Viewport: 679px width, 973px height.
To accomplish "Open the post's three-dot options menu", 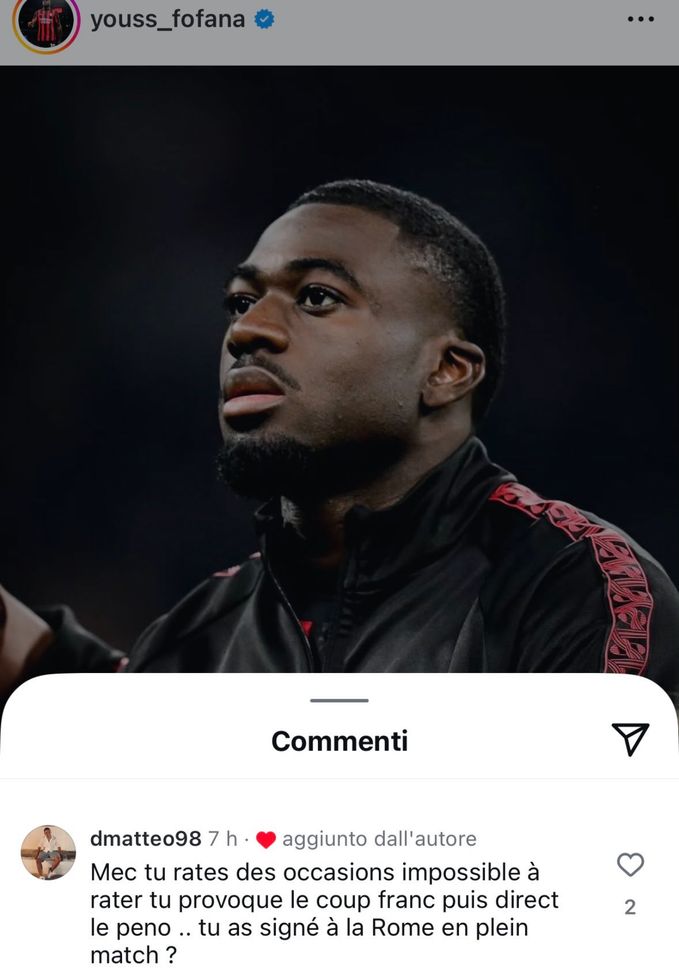I will [640, 20].
